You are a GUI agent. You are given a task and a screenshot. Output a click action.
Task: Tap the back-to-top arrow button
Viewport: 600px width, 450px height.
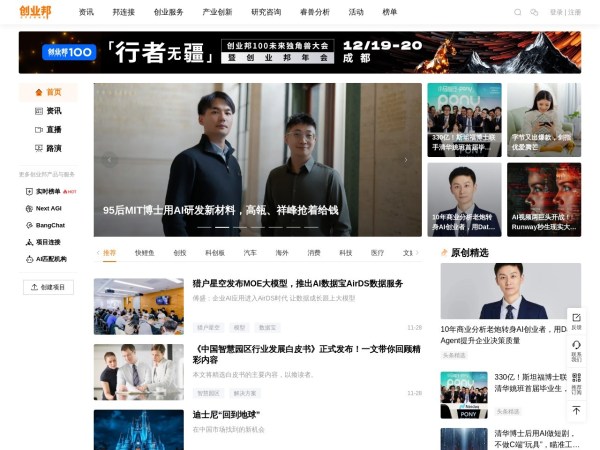pos(576,410)
